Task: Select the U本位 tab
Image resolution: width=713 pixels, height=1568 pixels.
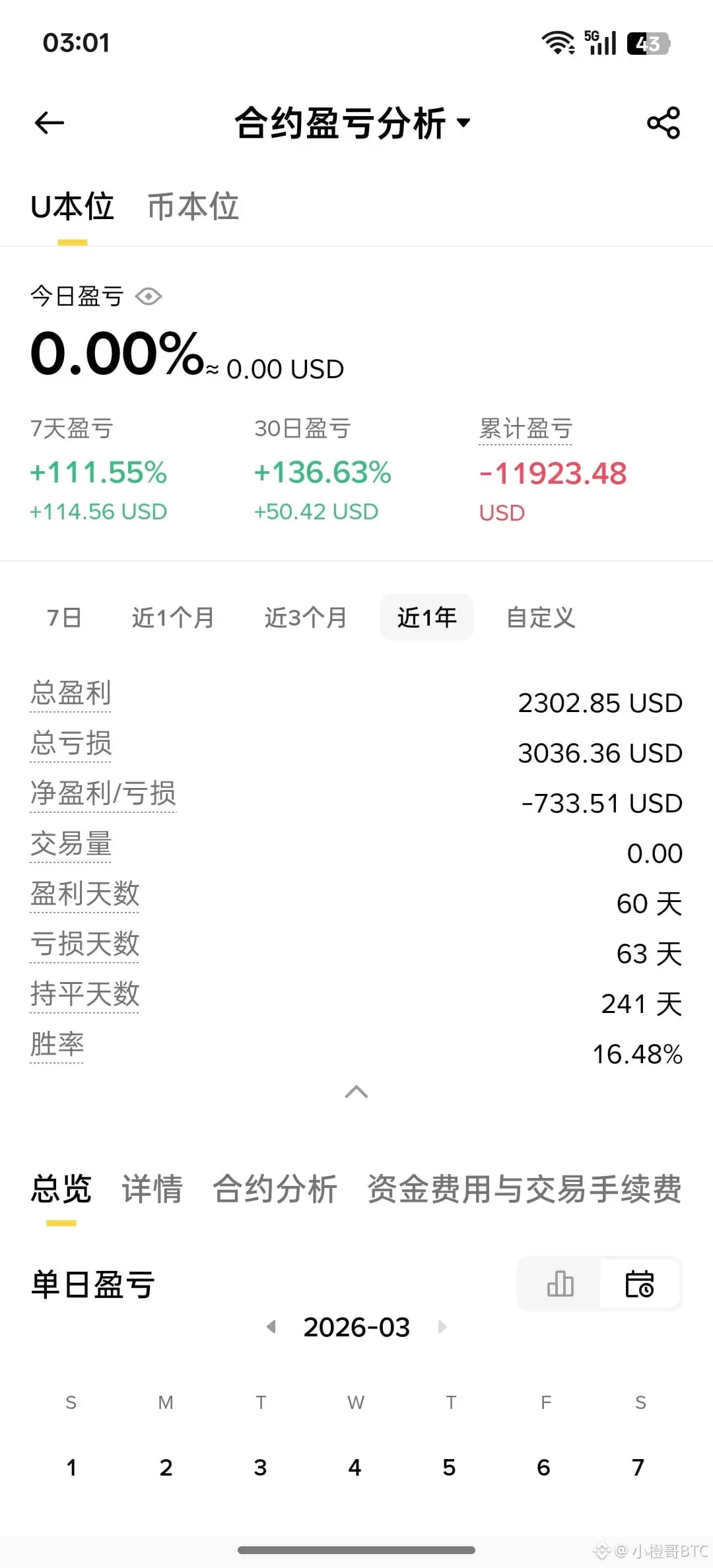Action: coord(72,207)
